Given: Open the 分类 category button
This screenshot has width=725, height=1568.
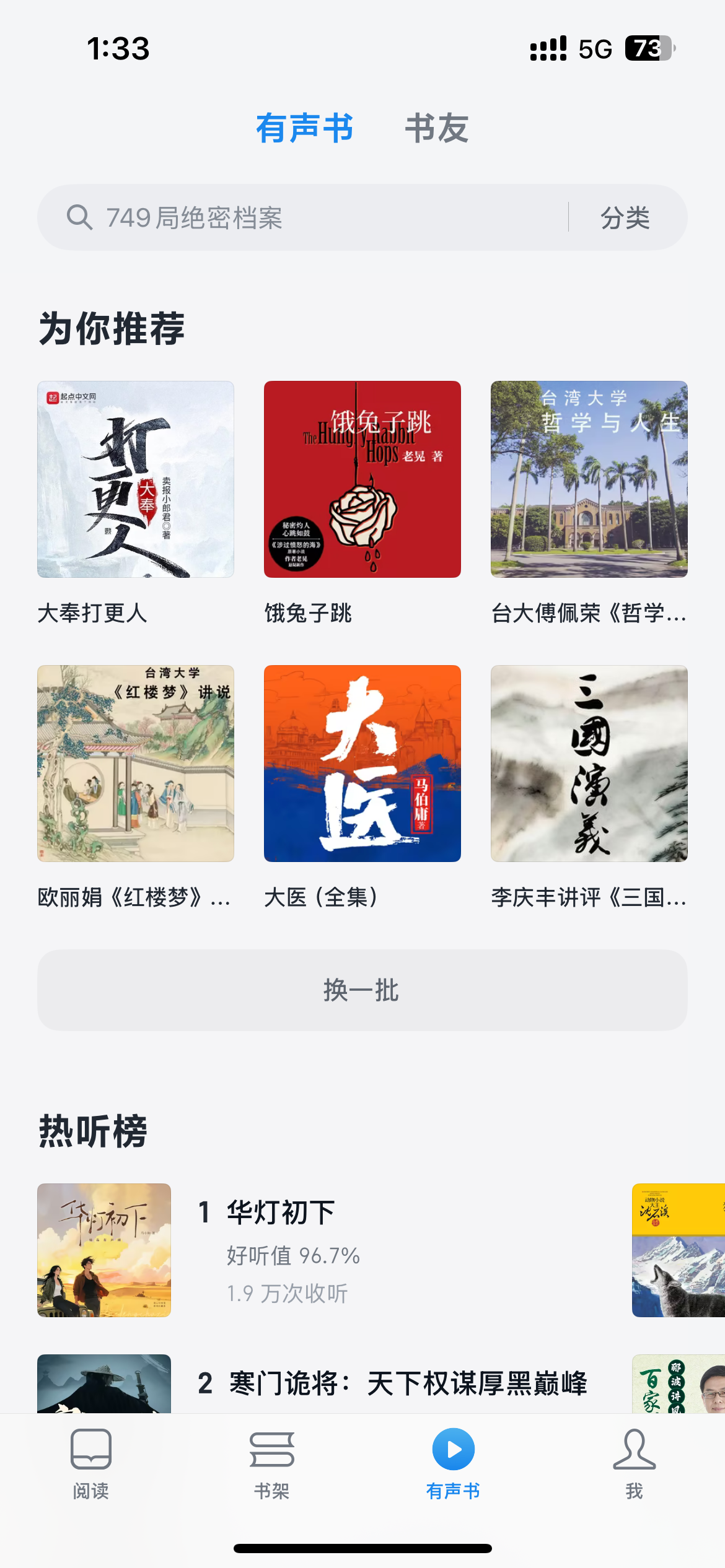Looking at the screenshot, I should [625, 217].
